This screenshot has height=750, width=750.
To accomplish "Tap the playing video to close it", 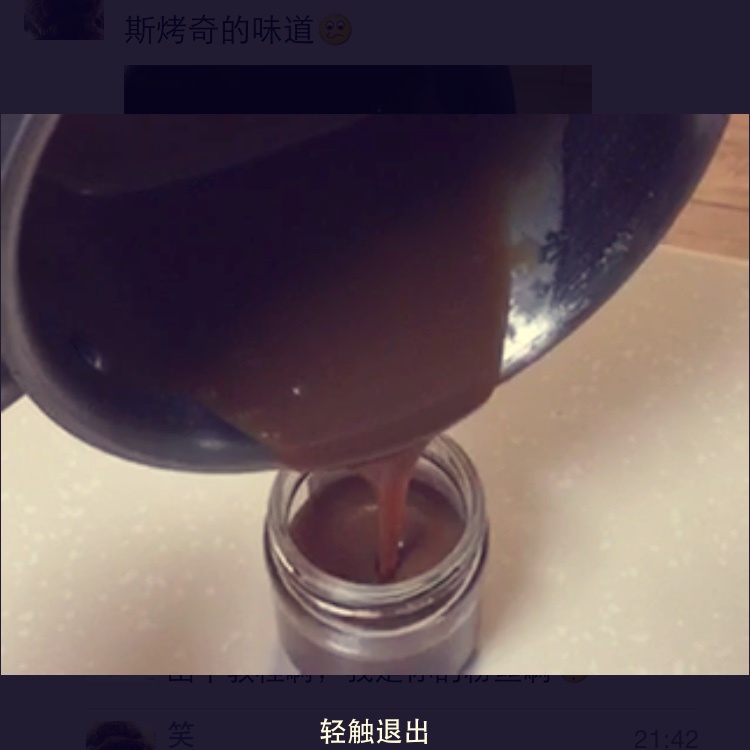I will [x=375, y=394].
